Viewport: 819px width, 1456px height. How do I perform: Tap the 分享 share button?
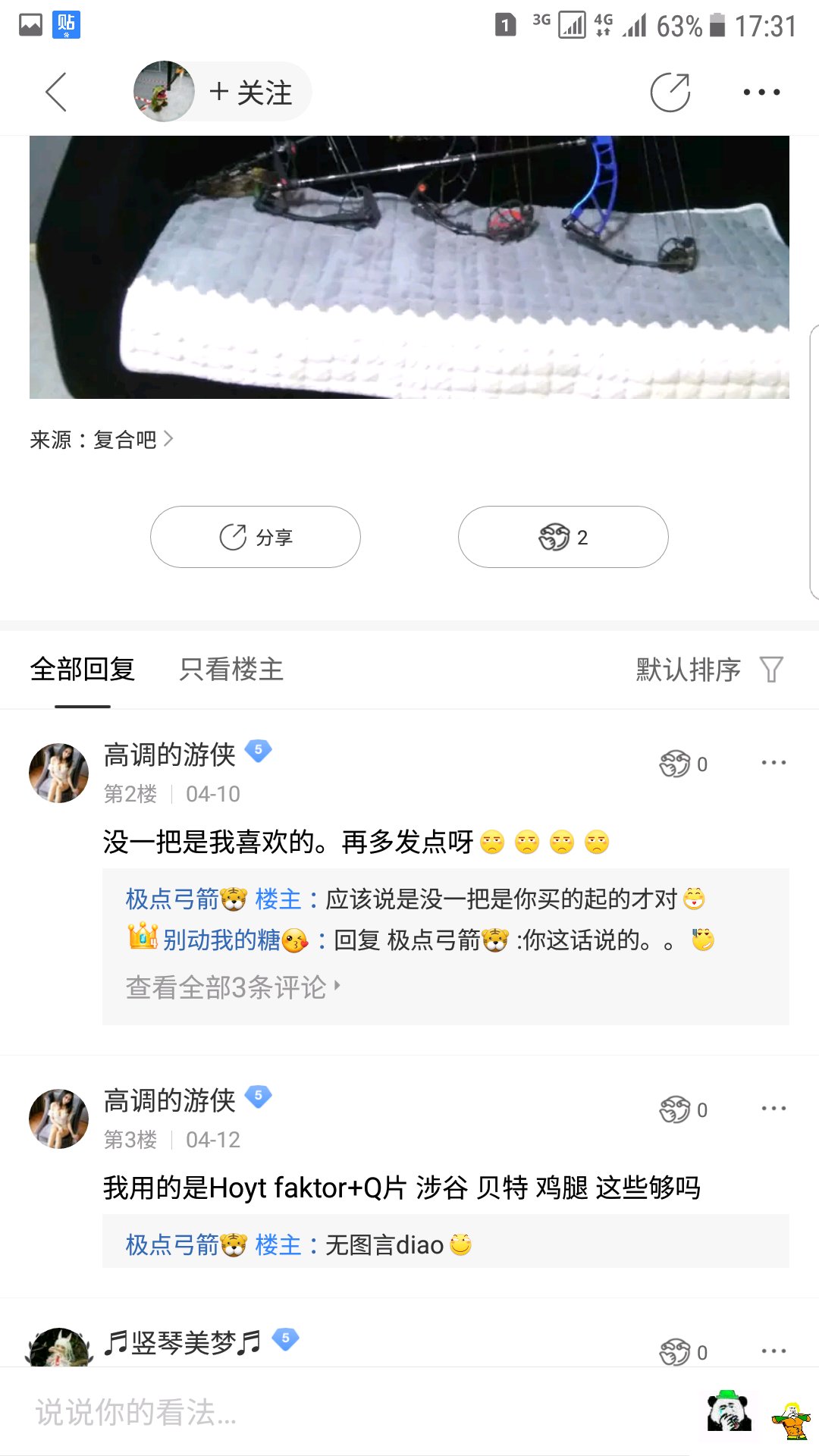[x=256, y=537]
